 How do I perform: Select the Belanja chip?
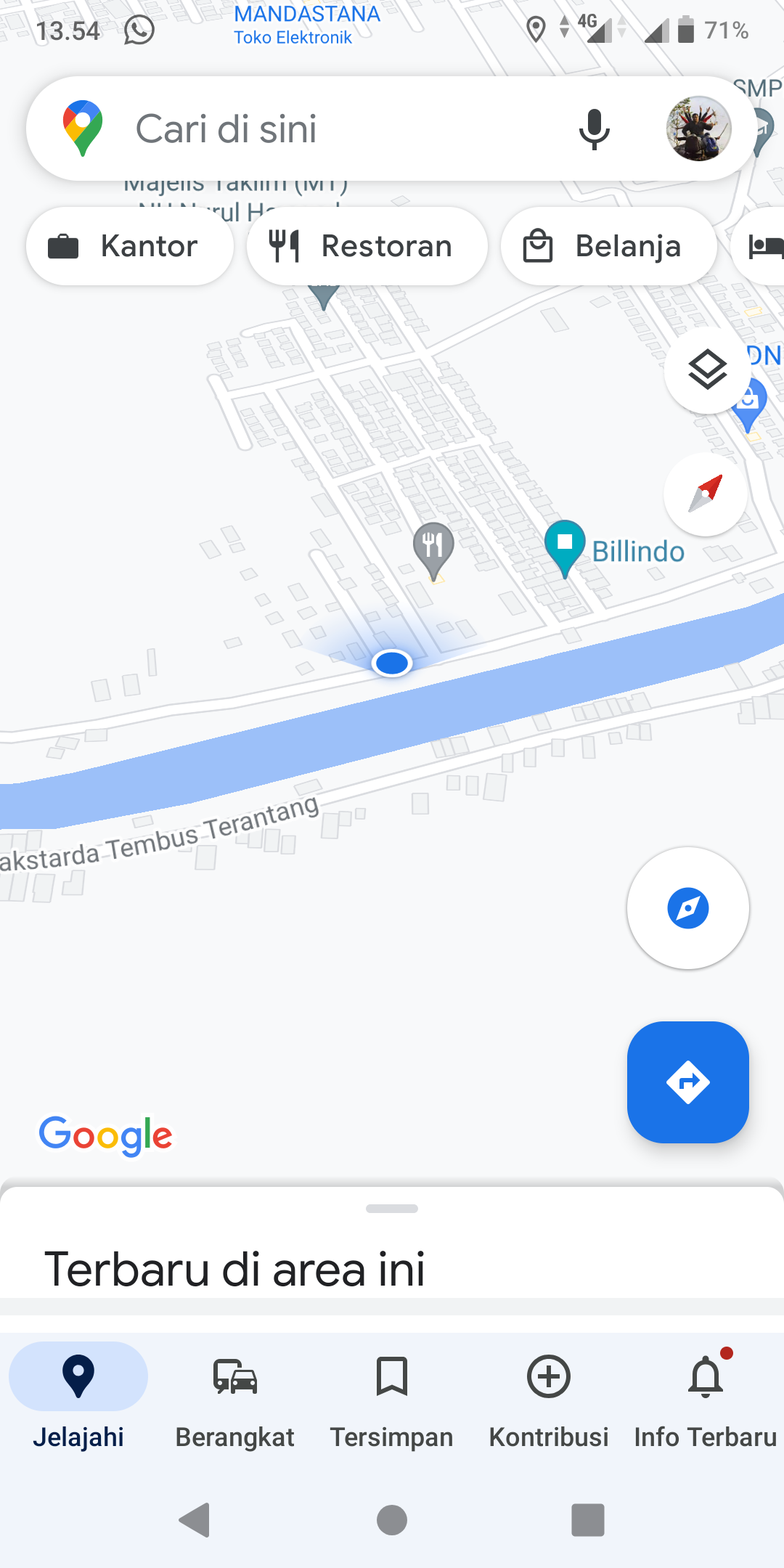click(608, 246)
